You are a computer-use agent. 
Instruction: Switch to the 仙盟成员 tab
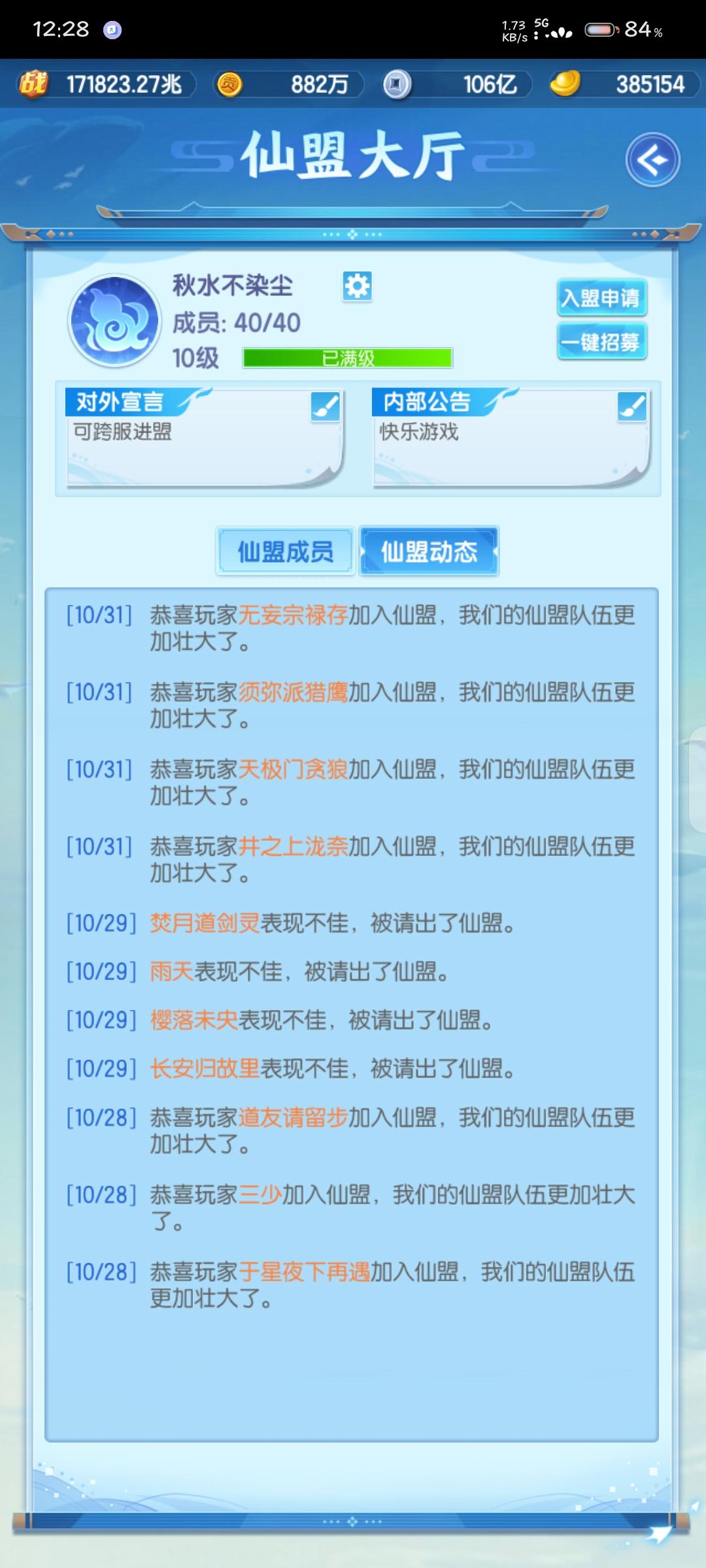[x=286, y=551]
